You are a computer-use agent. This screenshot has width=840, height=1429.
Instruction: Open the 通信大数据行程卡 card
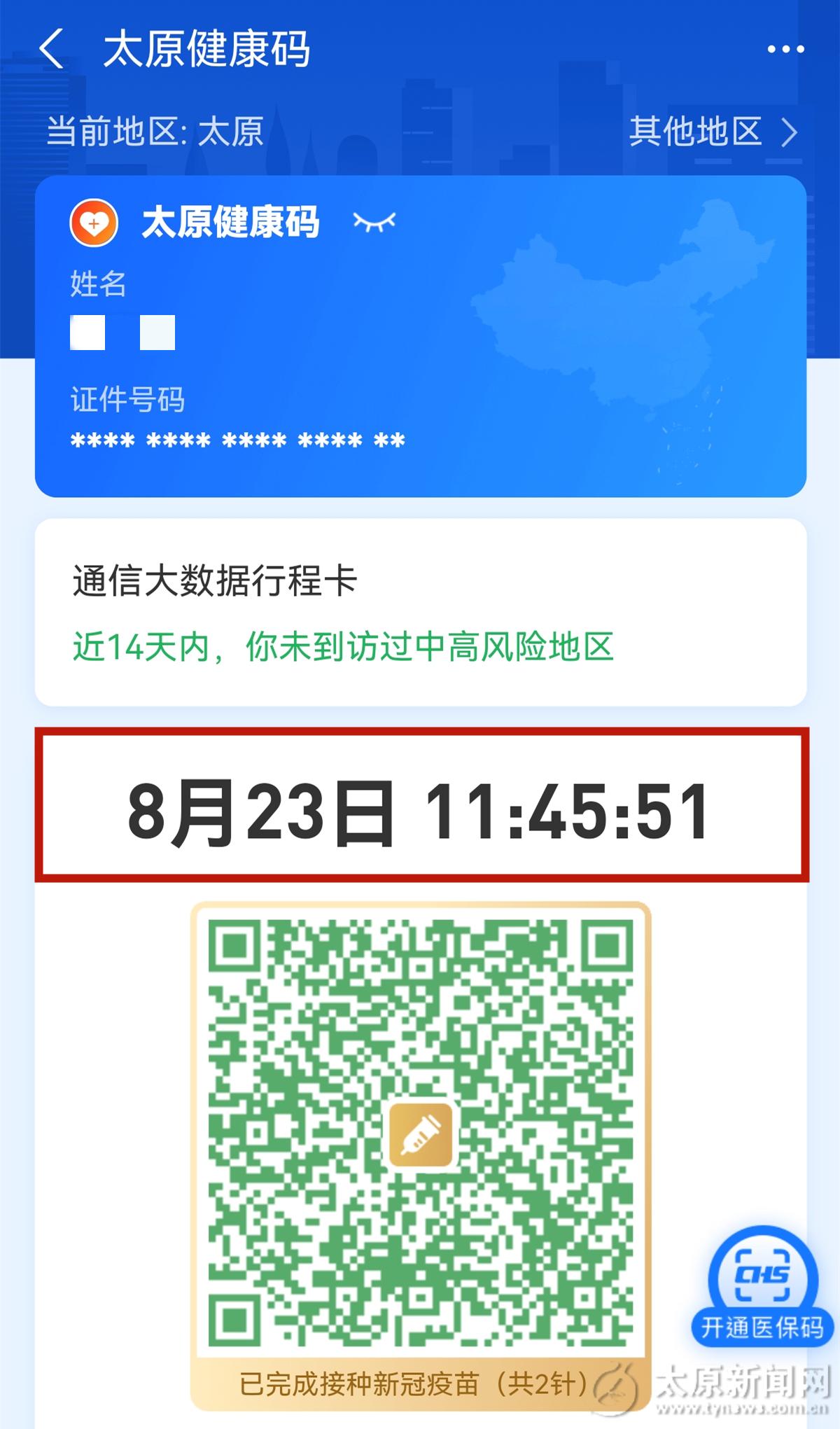[x=420, y=612]
